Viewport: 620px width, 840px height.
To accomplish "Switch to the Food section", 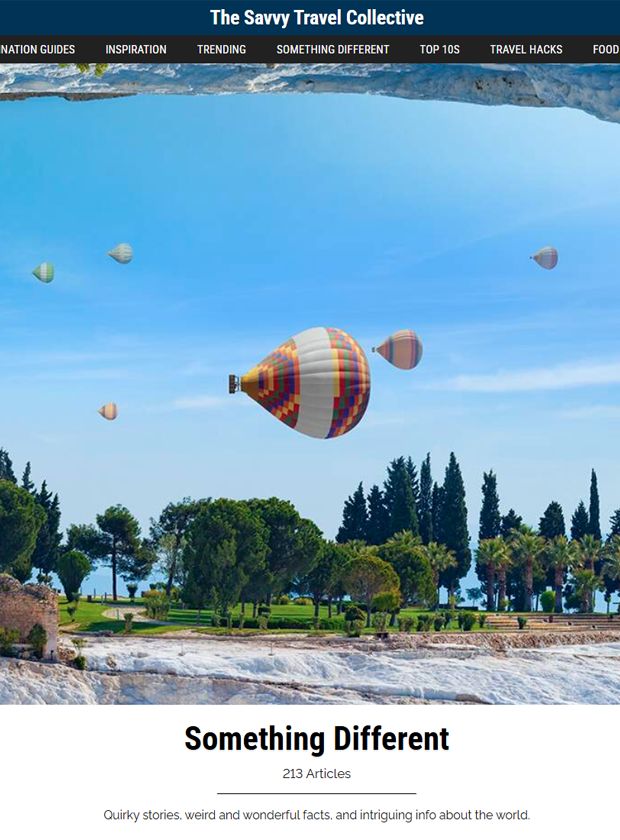I will (605, 49).
